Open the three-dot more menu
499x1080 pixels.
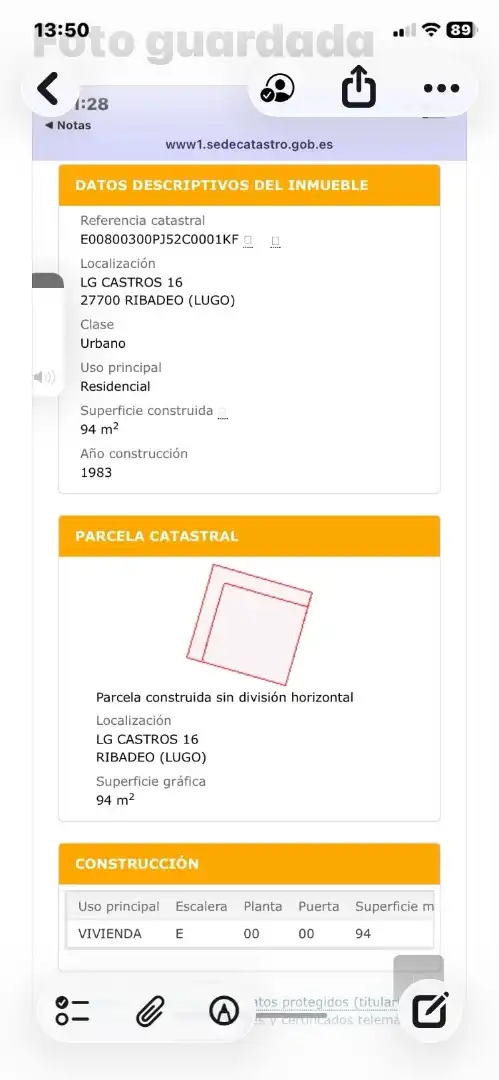(441, 88)
